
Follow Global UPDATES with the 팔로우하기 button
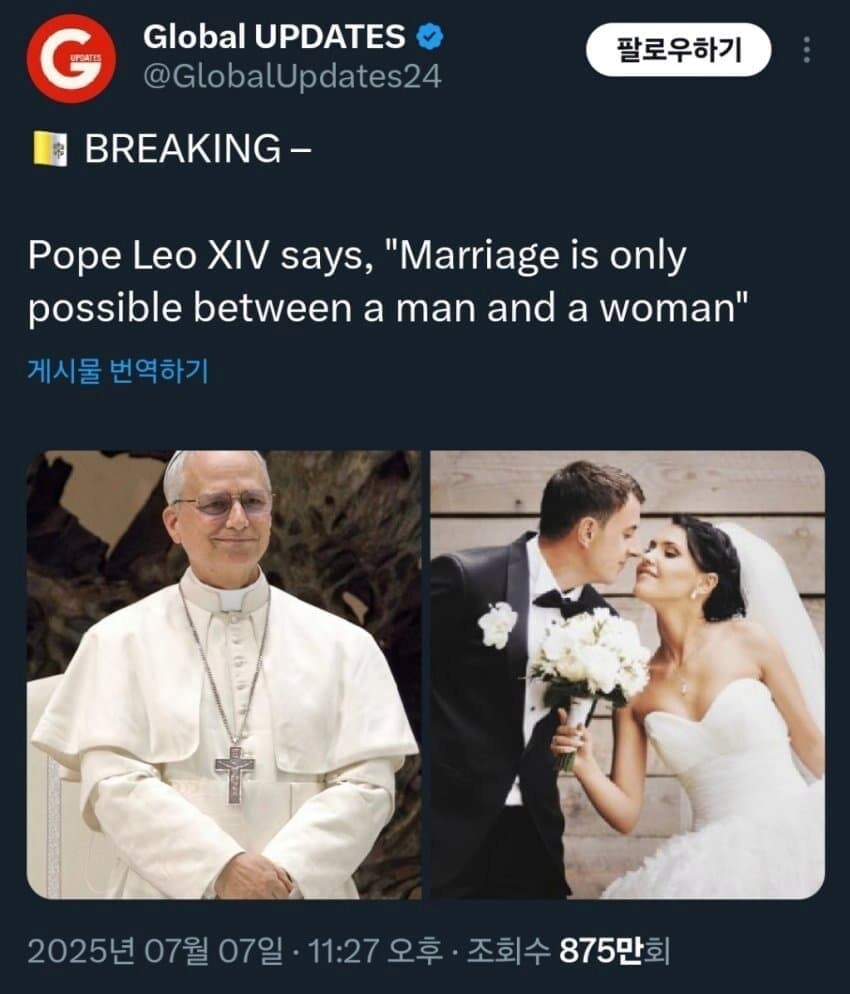click(x=678, y=49)
